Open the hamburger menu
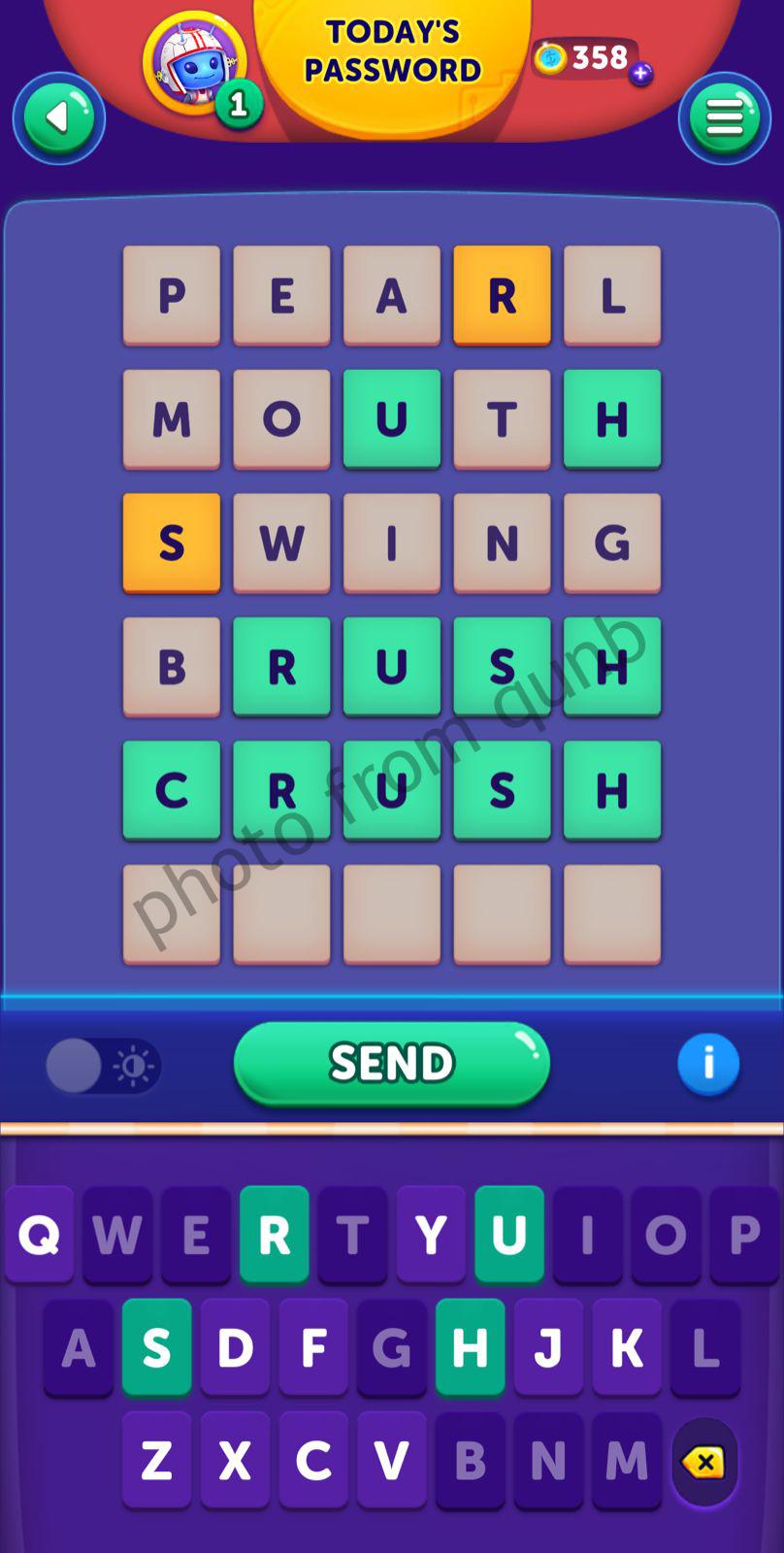784x1553 pixels. (x=724, y=118)
